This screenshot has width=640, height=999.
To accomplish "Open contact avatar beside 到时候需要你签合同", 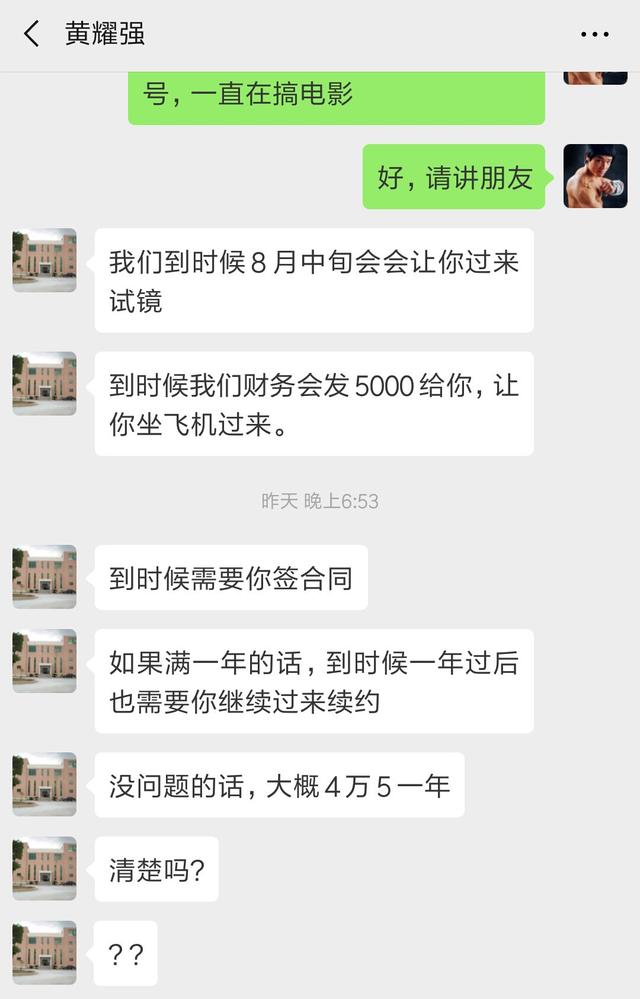I will pyautogui.click(x=44, y=576).
